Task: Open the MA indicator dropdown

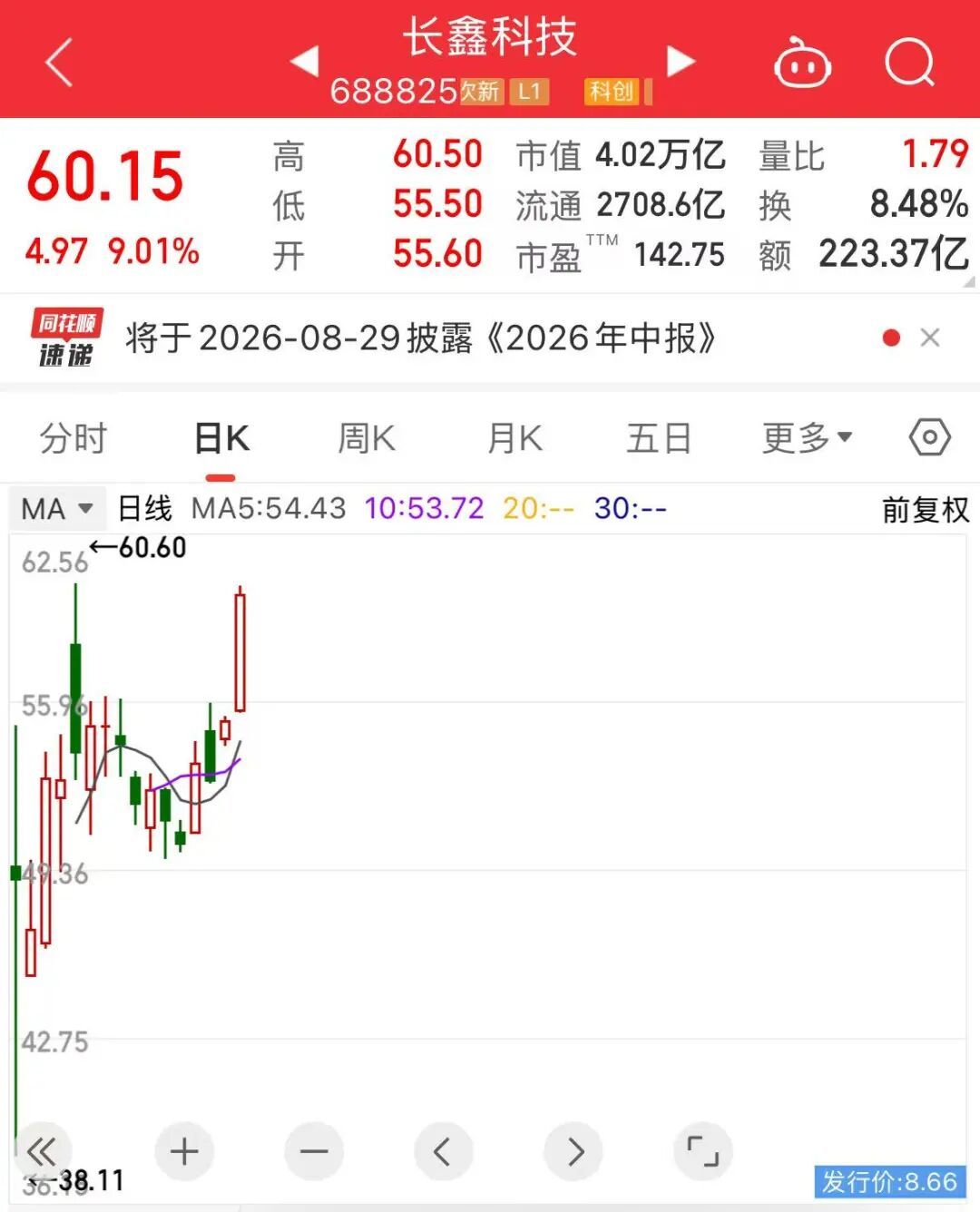Action: coord(57,509)
